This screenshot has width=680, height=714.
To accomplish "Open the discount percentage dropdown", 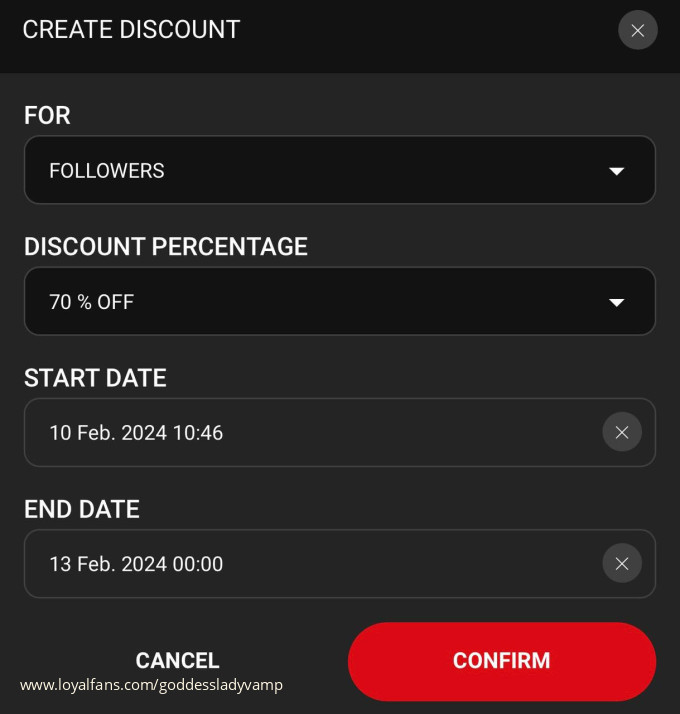I will 340,301.
